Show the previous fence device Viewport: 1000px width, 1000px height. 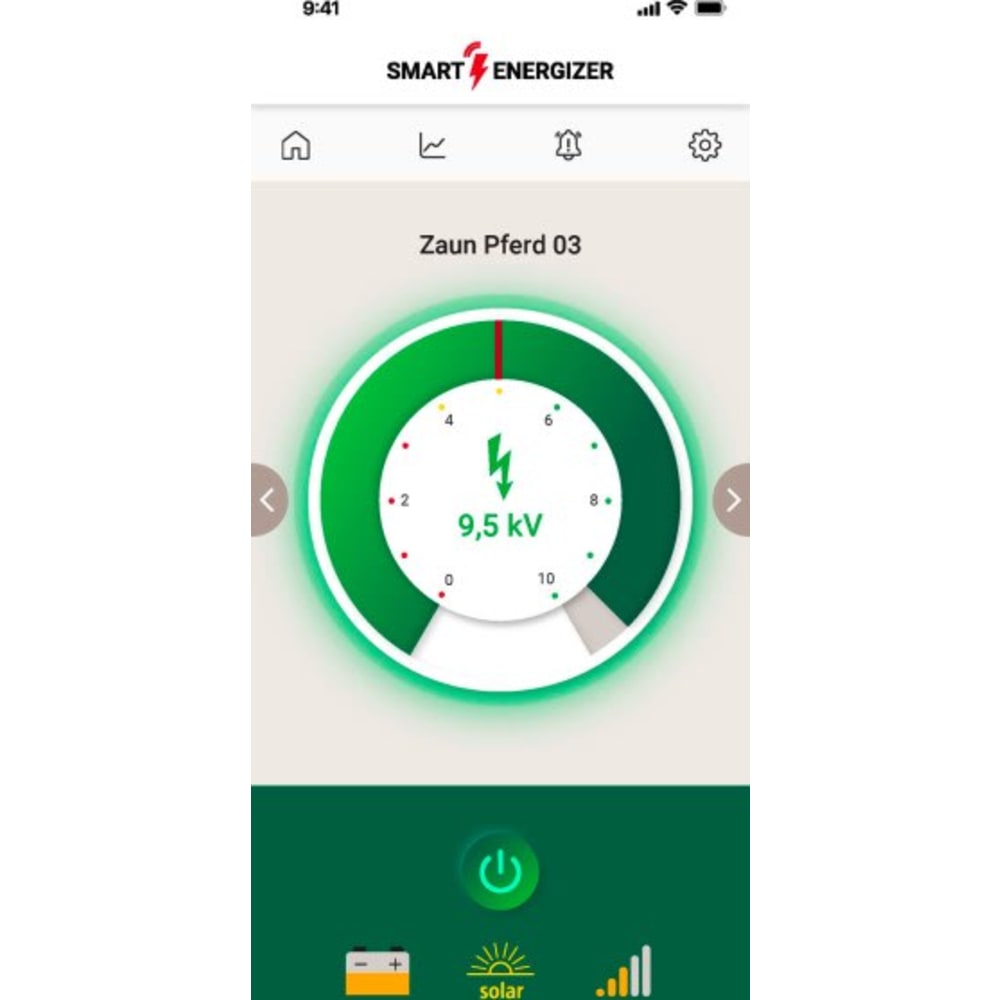click(x=268, y=500)
